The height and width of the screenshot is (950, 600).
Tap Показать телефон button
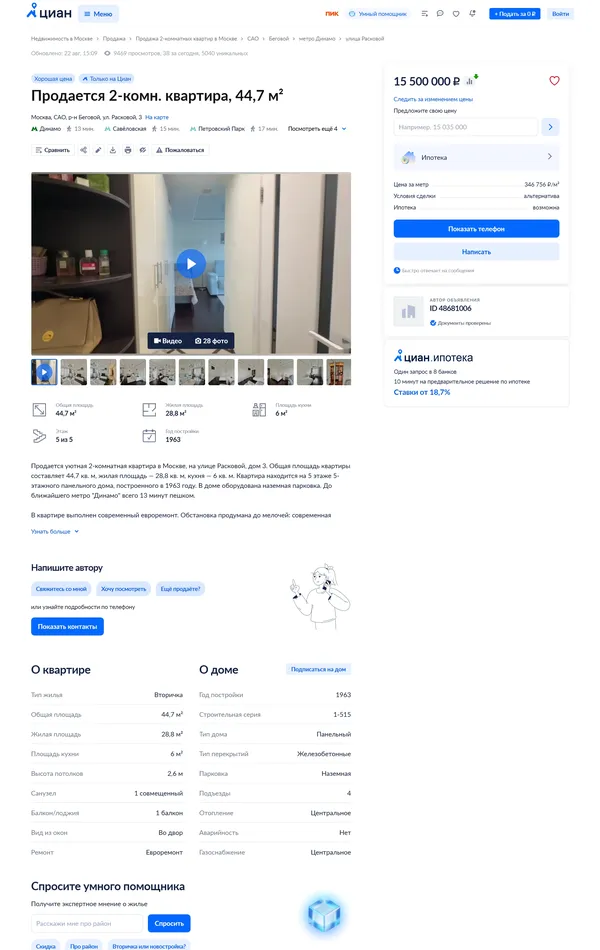click(476, 229)
